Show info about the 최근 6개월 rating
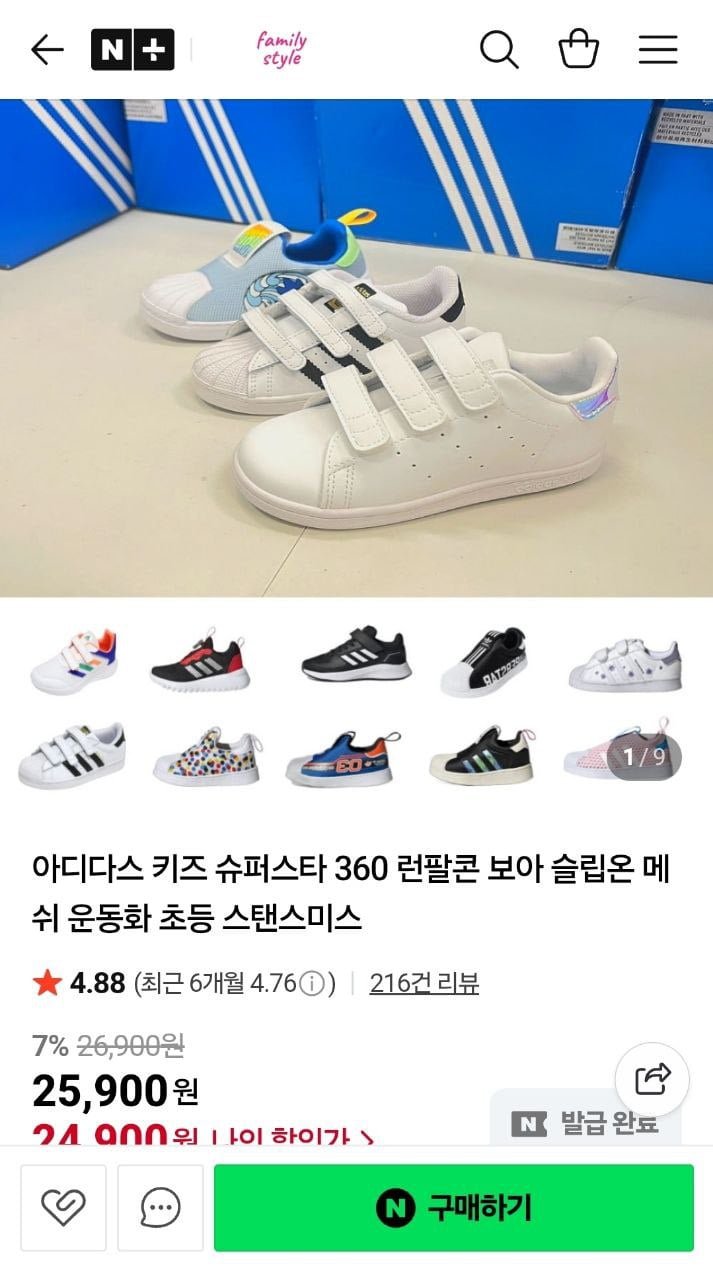The image size is (713, 1280). click(x=312, y=984)
